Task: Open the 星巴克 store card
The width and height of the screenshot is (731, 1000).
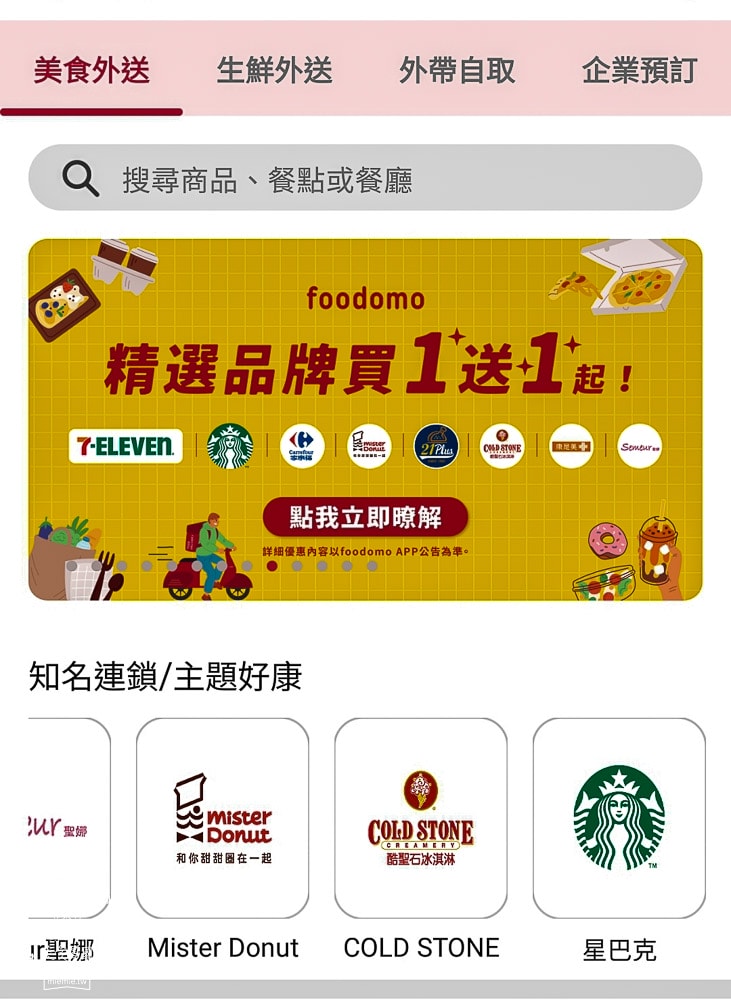Action: click(x=618, y=818)
